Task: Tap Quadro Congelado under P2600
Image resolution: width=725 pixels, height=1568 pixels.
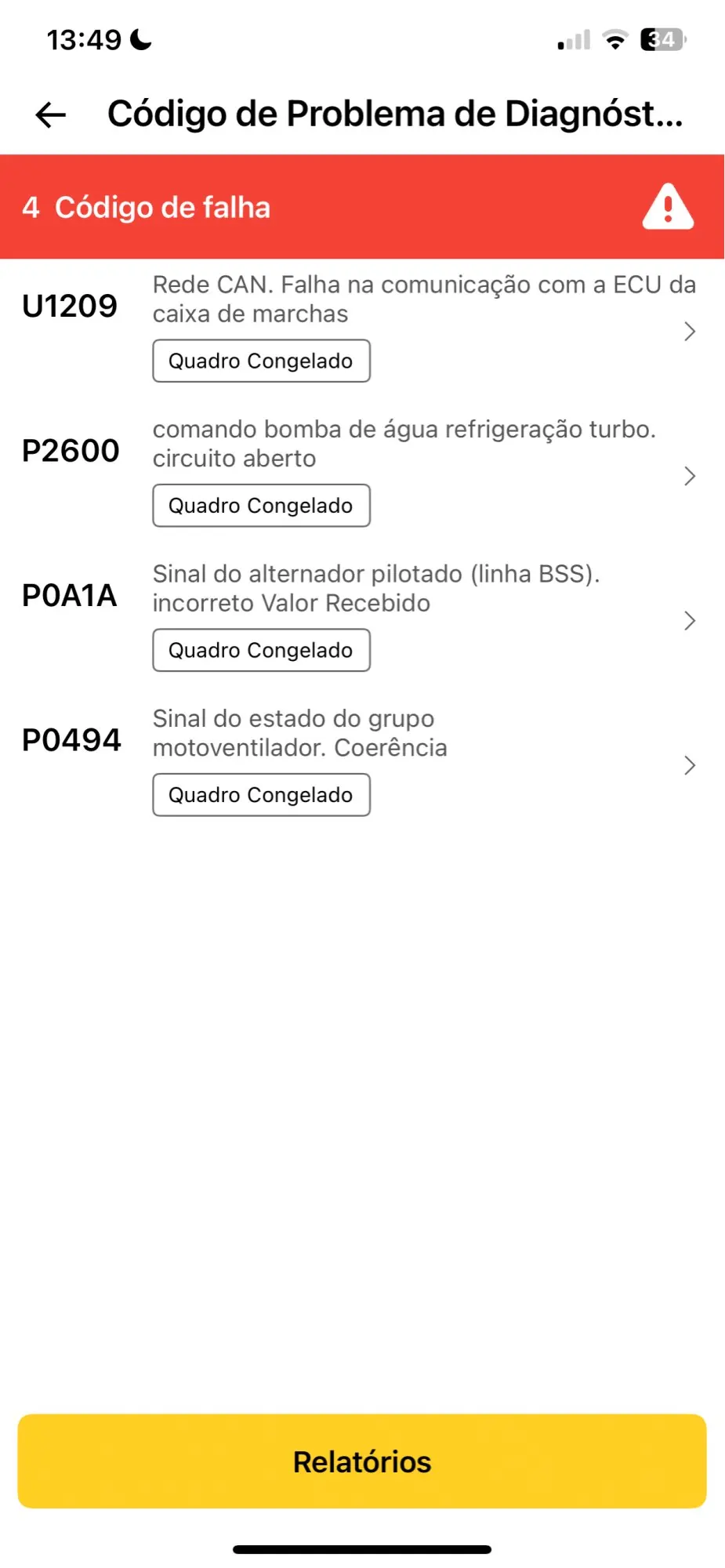Action: (261, 506)
